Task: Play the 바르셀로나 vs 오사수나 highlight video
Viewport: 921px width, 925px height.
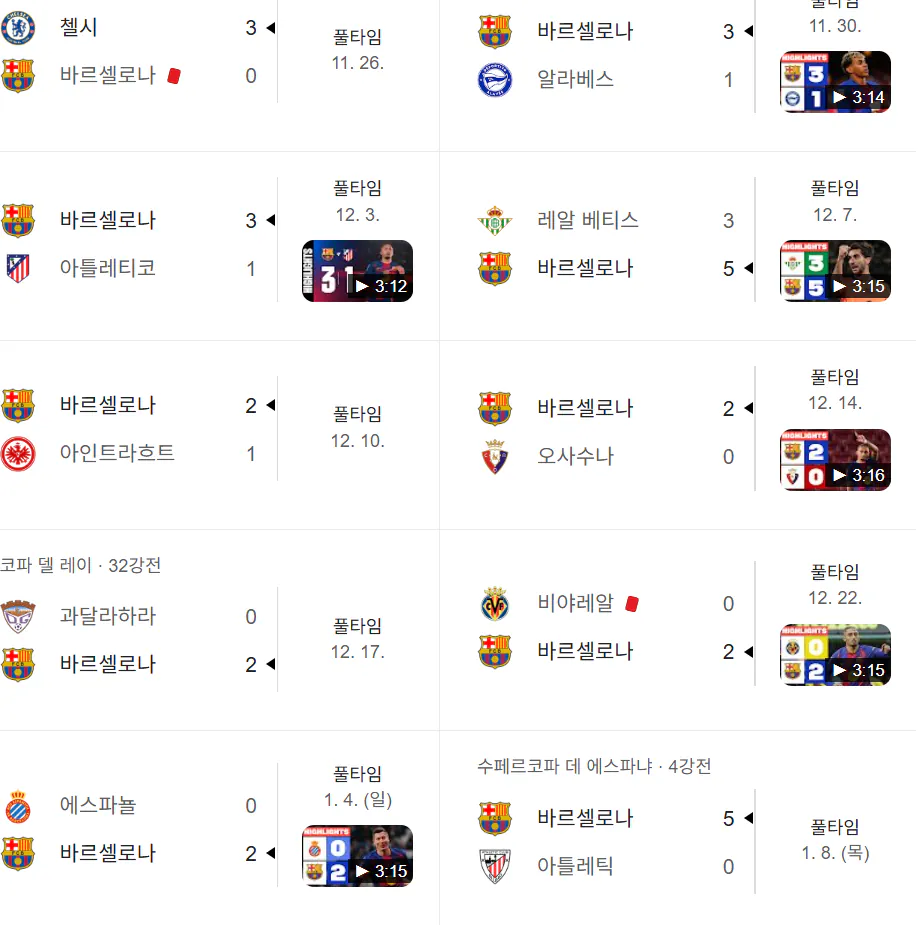Action: (835, 460)
